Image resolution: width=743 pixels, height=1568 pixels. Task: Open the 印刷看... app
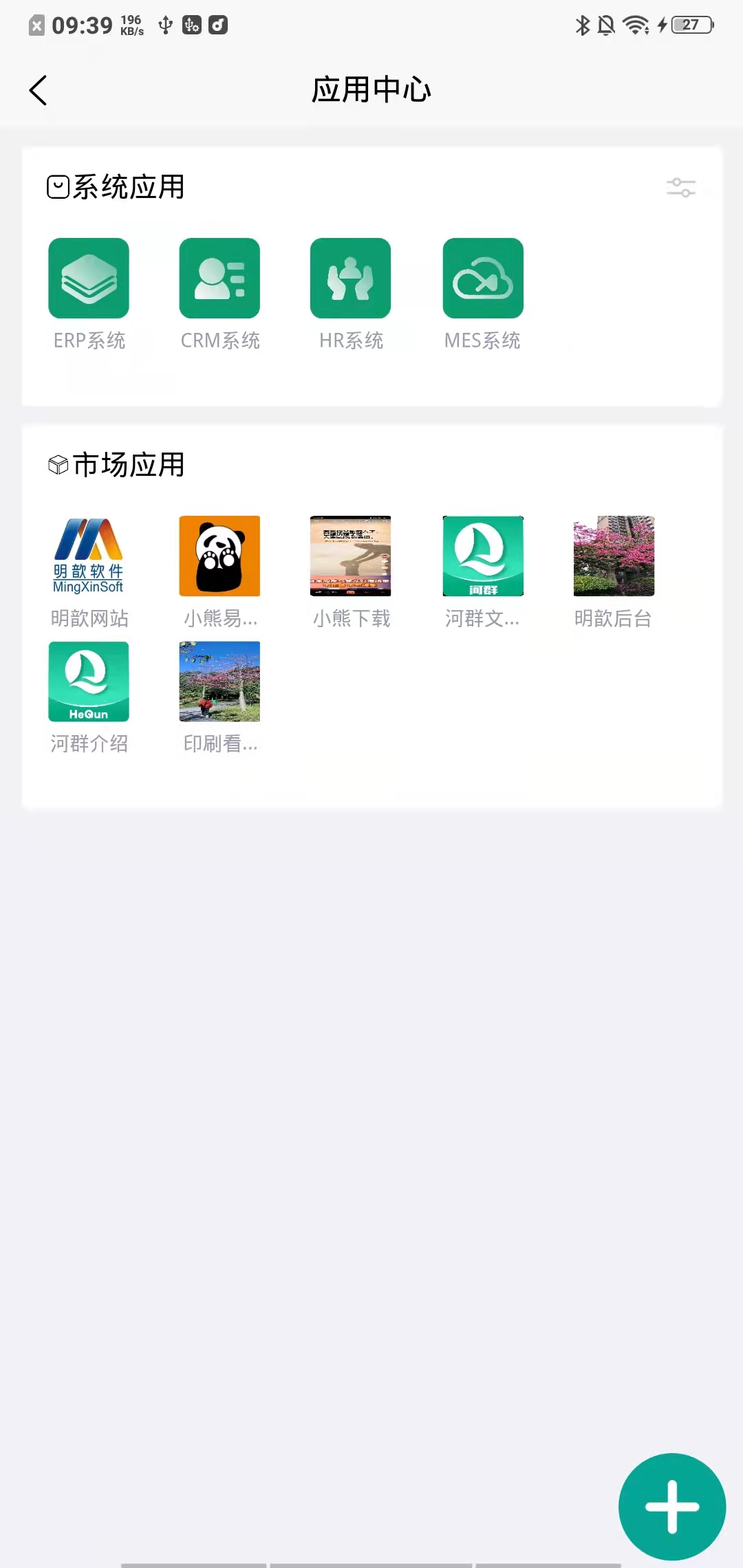(x=219, y=682)
